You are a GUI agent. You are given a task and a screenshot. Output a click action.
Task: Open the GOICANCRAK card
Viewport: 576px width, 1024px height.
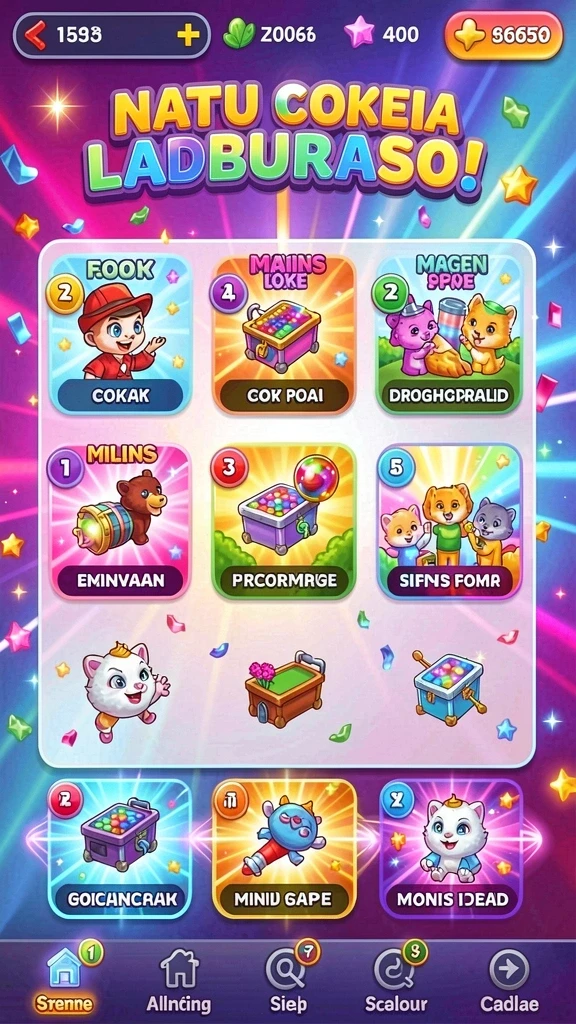coord(121,848)
